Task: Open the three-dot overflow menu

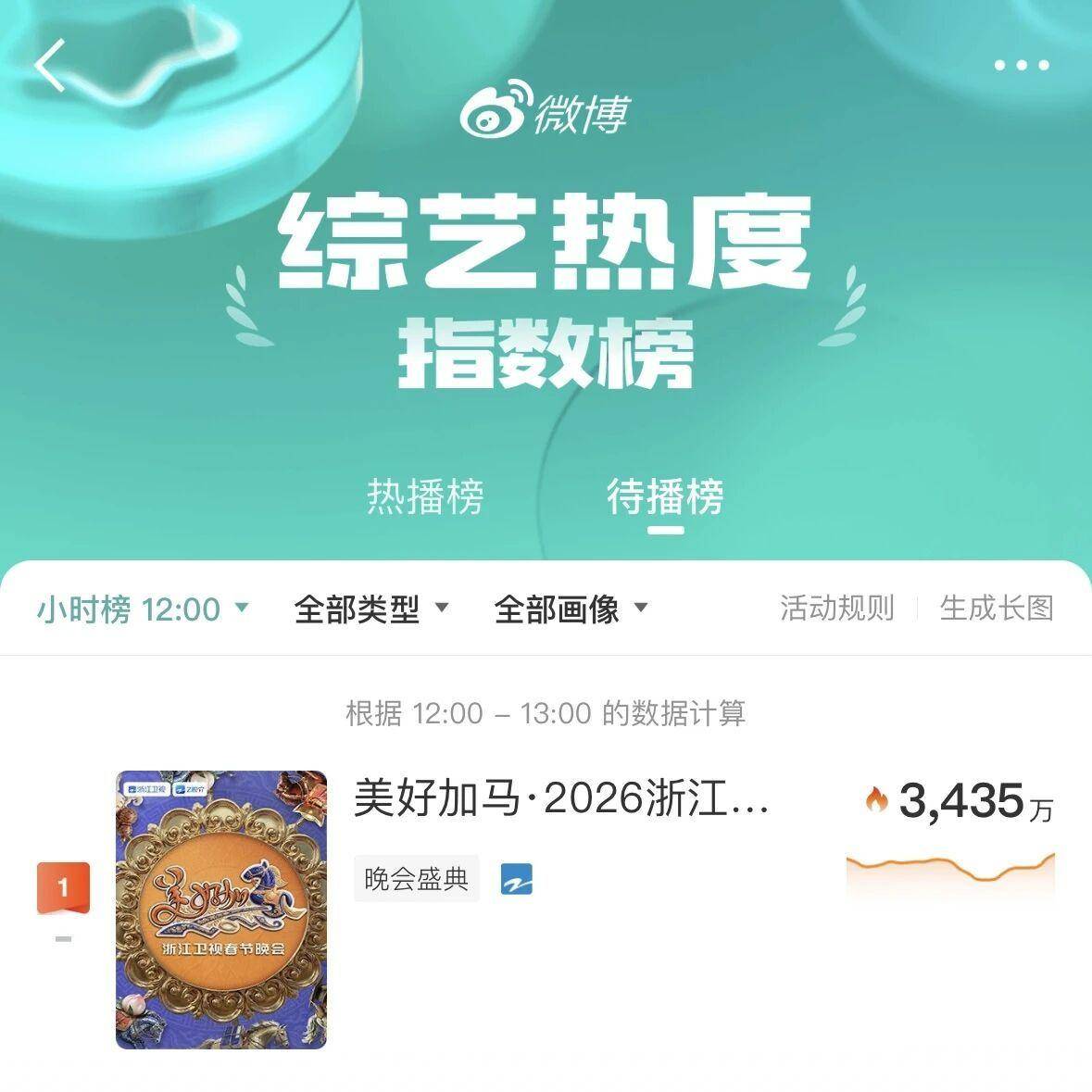Action: tap(1022, 66)
